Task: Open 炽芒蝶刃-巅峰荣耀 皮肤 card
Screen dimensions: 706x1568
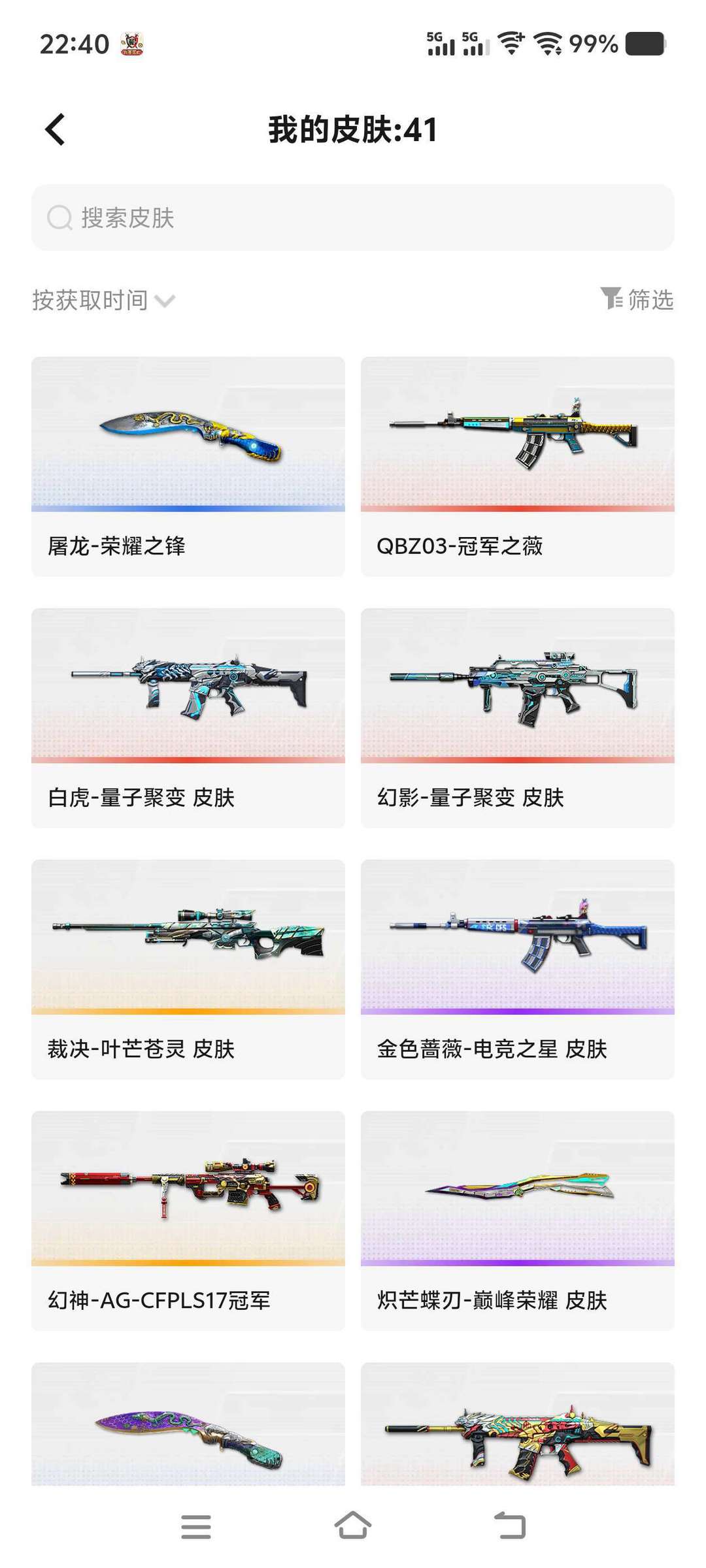Action: (x=517, y=1220)
